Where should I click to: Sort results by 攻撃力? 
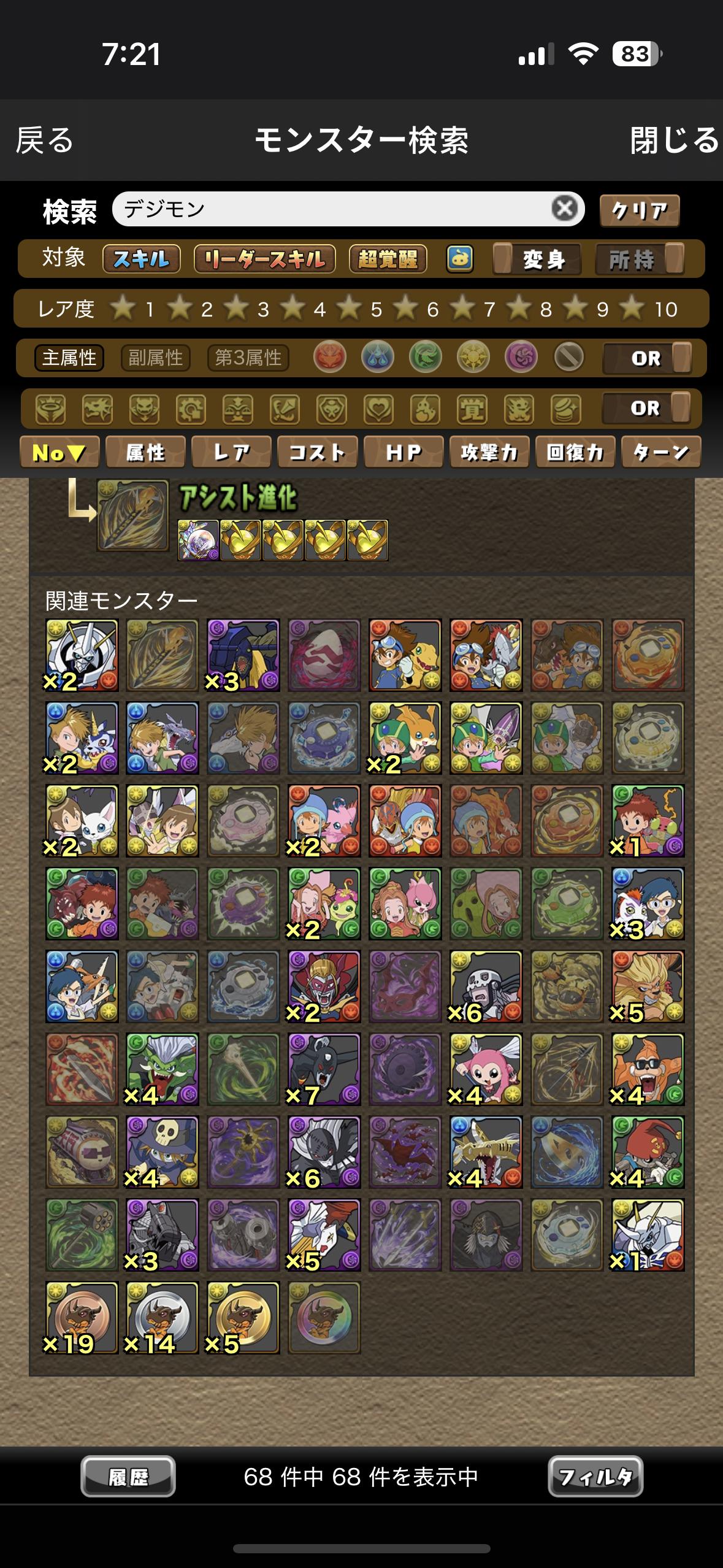[489, 453]
